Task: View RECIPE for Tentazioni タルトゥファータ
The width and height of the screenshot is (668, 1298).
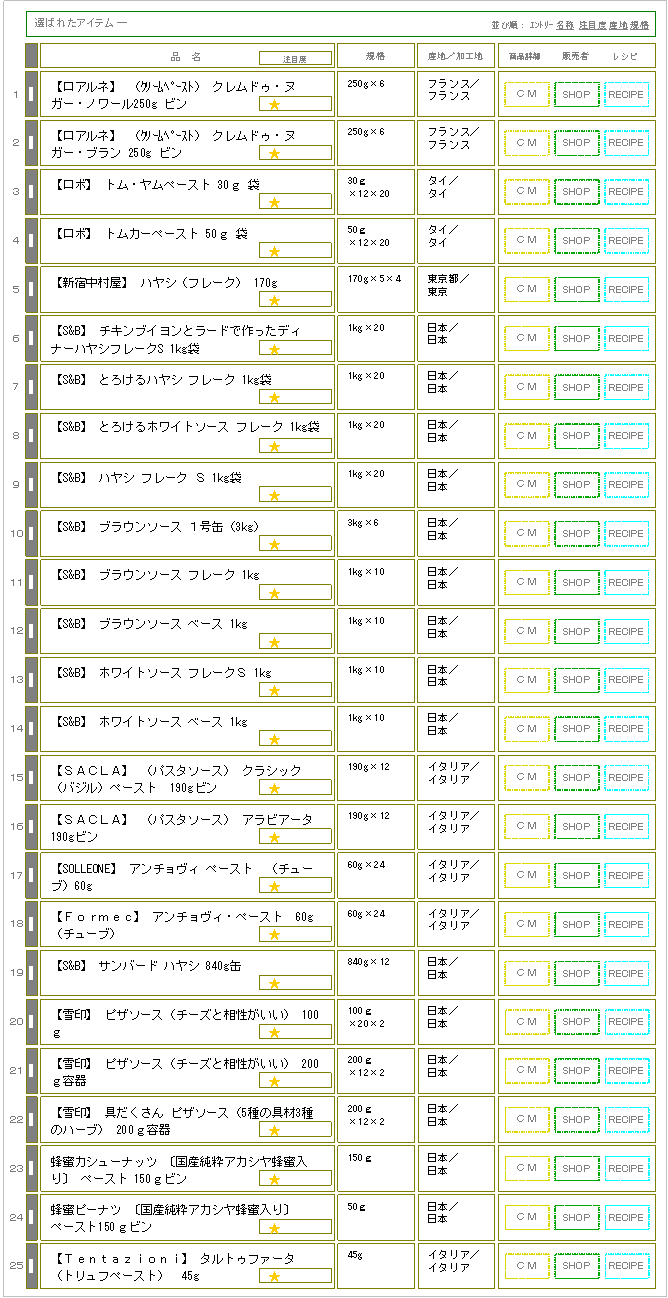Action: [627, 1266]
